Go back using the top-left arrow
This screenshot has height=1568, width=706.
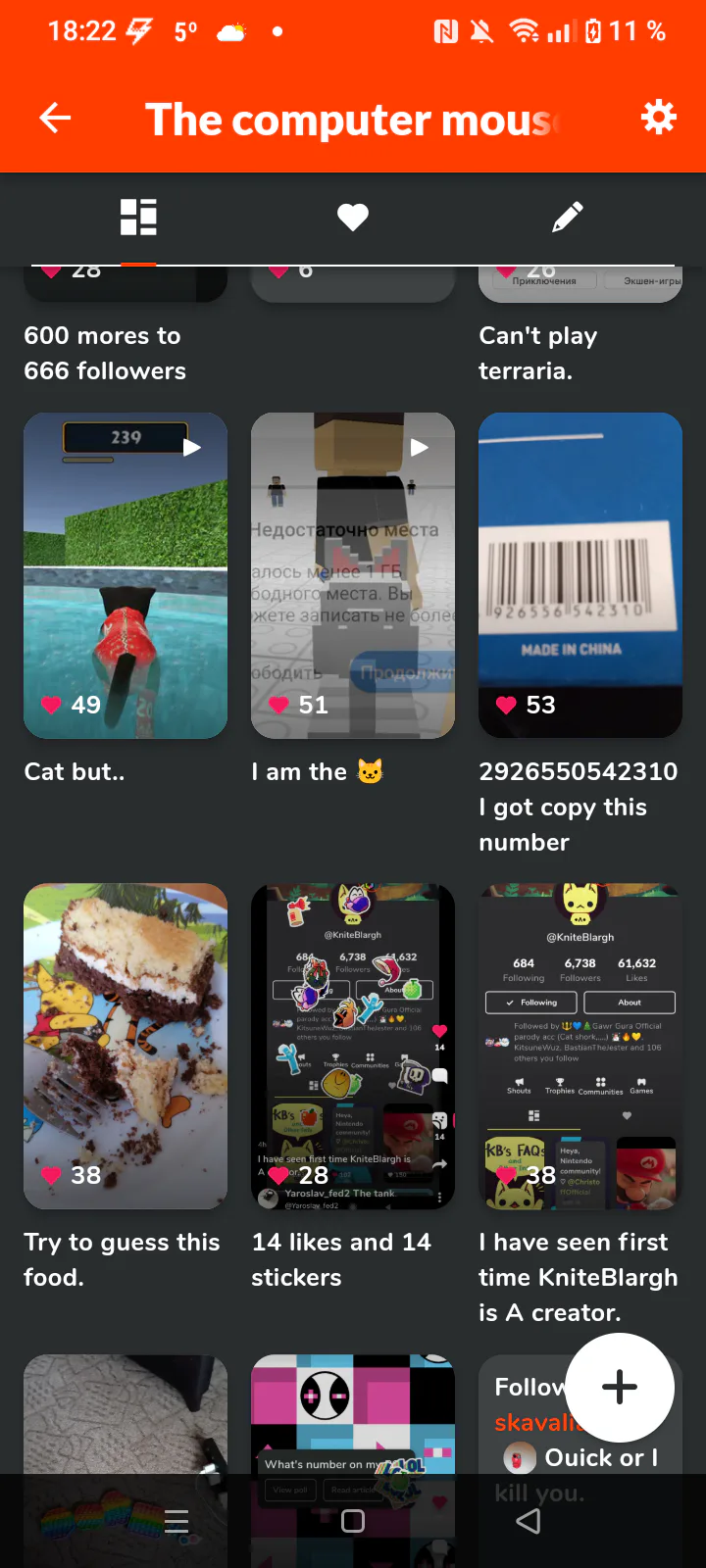[55, 119]
